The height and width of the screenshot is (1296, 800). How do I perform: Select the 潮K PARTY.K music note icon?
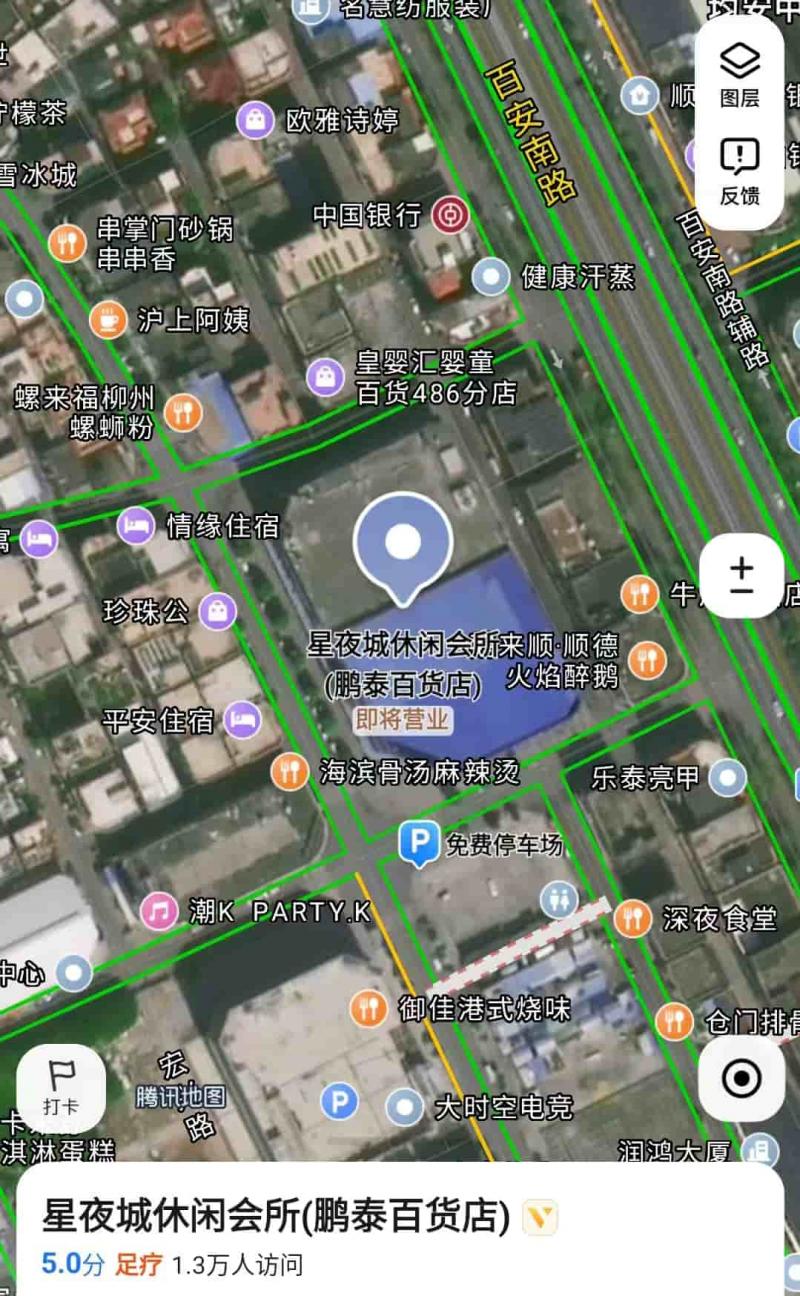[x=157, y=912]
